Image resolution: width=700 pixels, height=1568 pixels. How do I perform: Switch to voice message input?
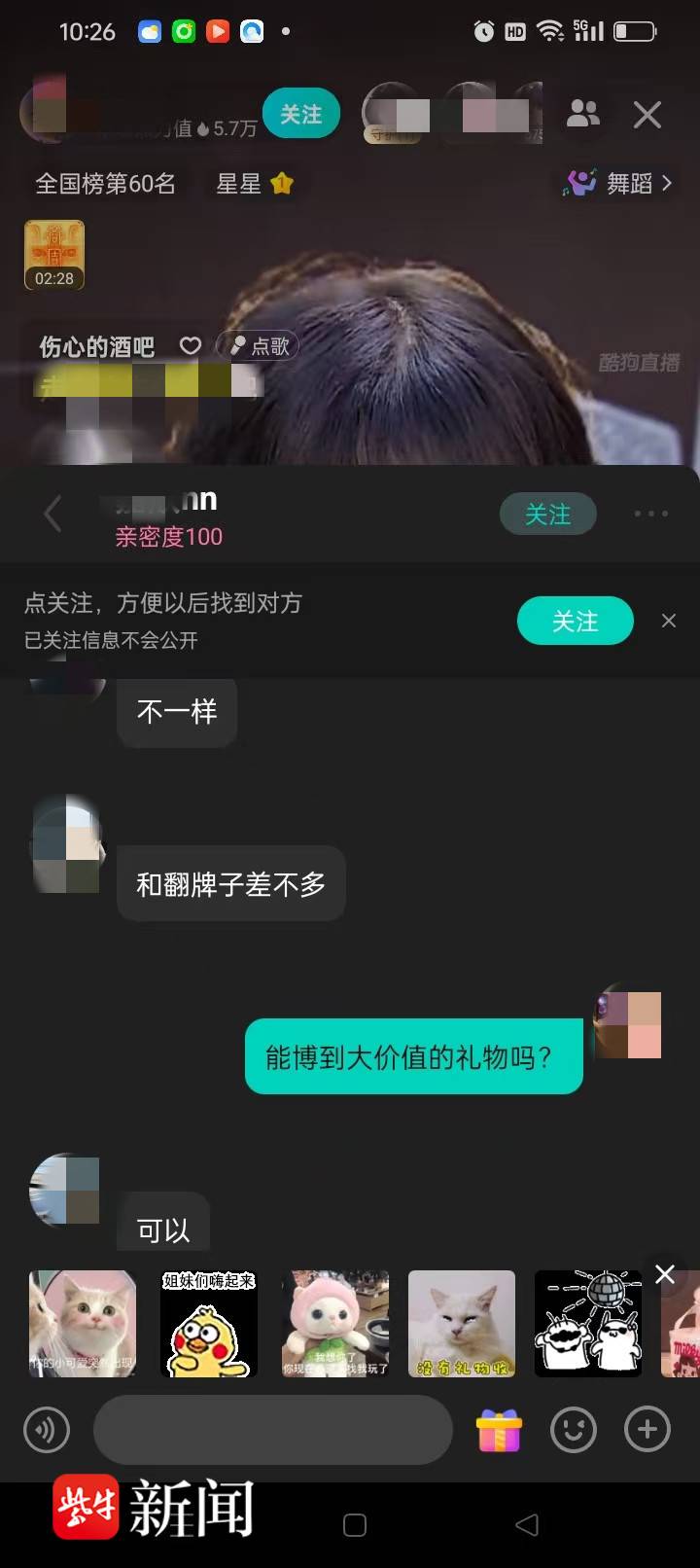pos(47,1430)
